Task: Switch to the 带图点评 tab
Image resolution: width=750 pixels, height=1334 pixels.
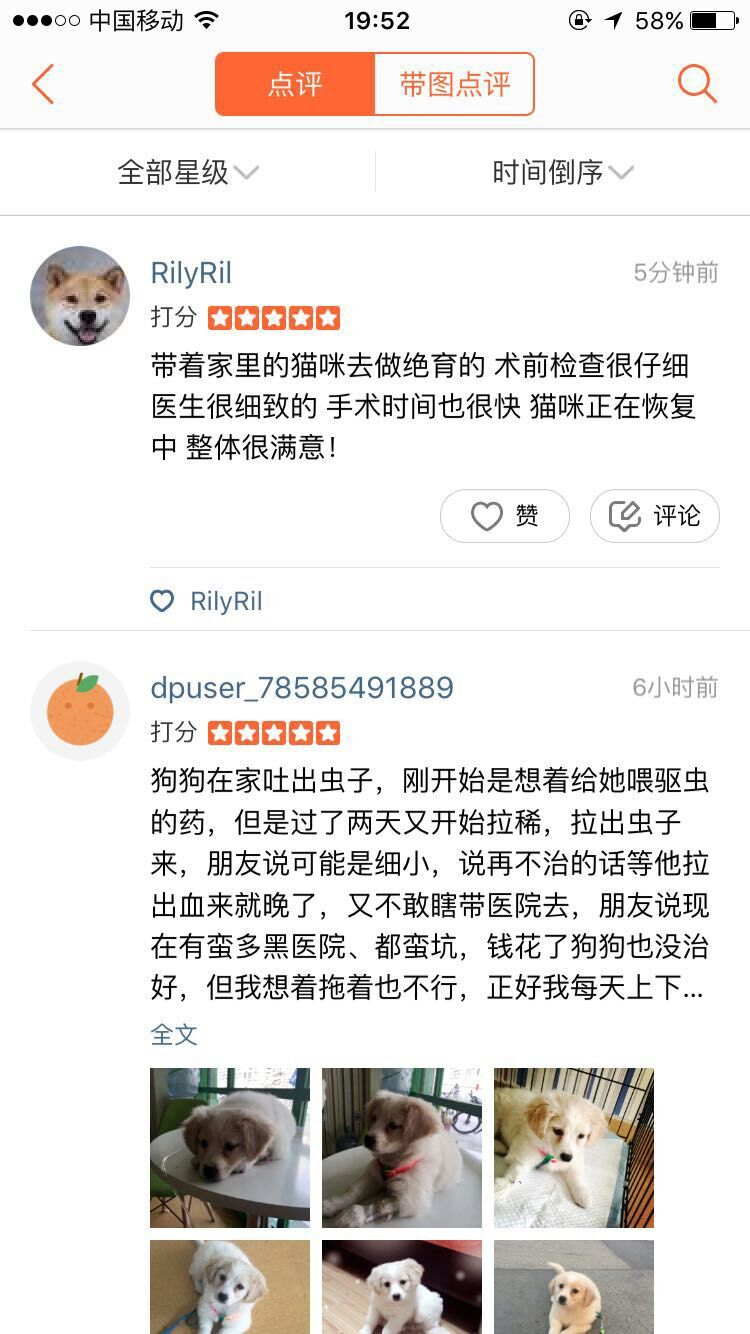Action: click(x=454, y=85)
